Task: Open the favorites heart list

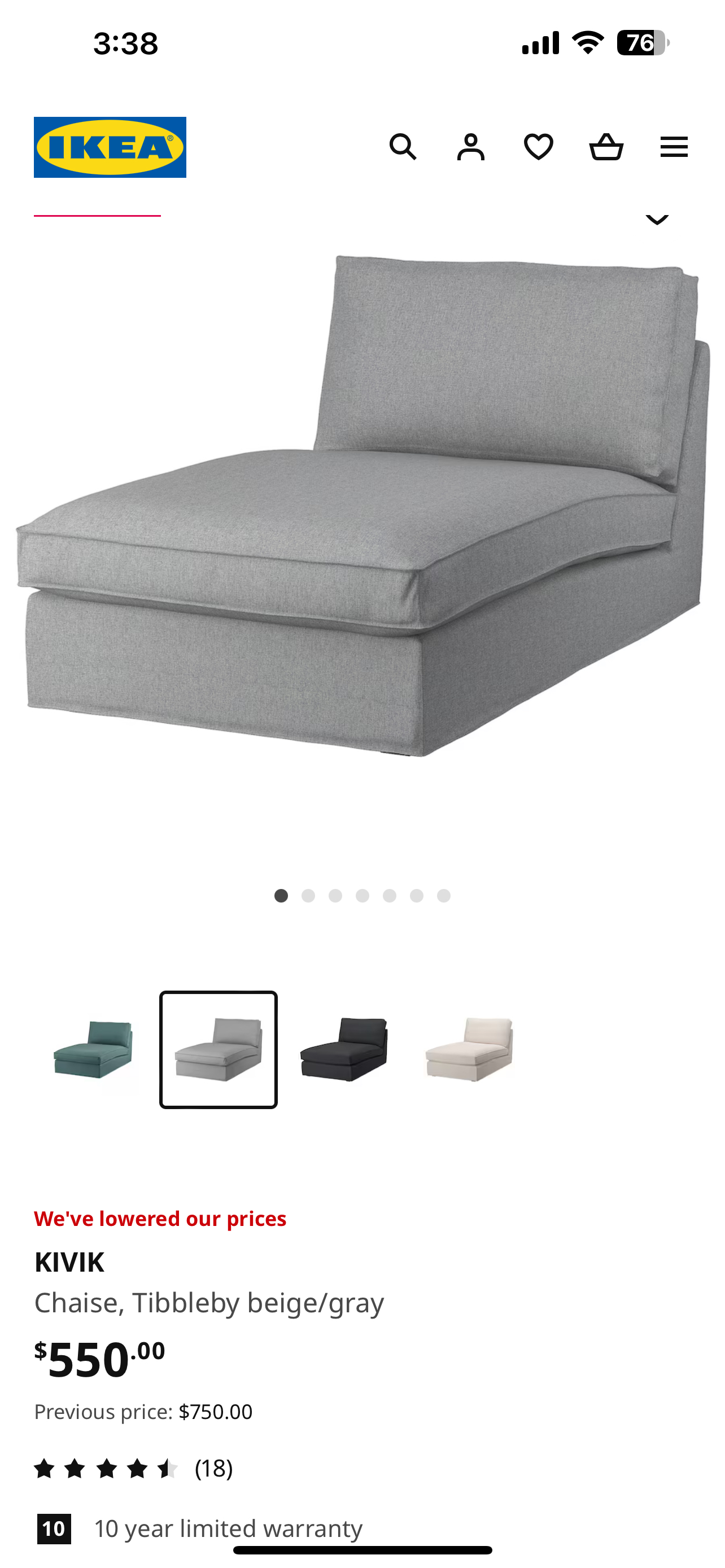Action: [x=538, y=147]
